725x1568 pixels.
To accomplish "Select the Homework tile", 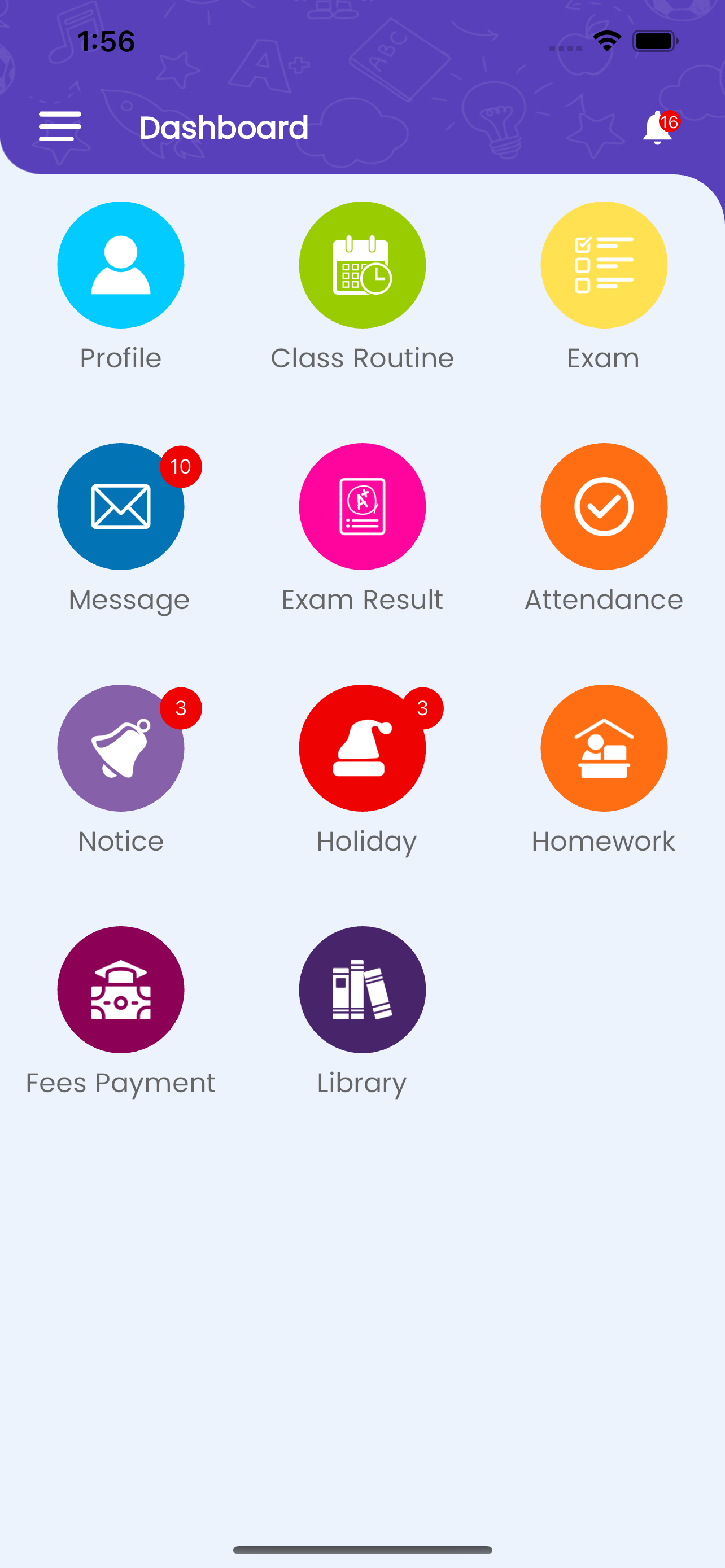I will click(x=603, y=748).
